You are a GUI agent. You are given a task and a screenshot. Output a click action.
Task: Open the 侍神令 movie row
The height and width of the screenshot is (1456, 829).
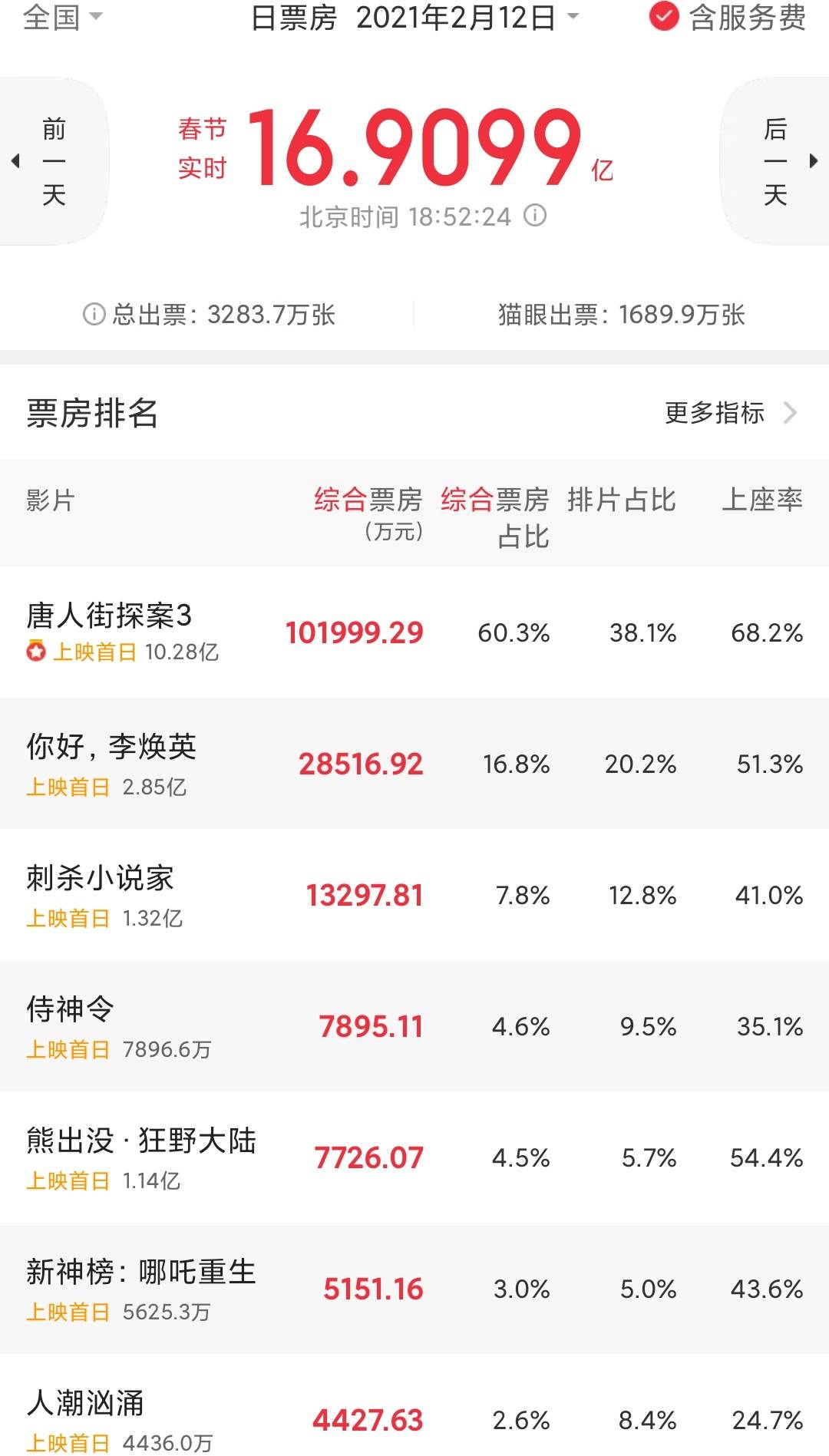(414, 1025)
